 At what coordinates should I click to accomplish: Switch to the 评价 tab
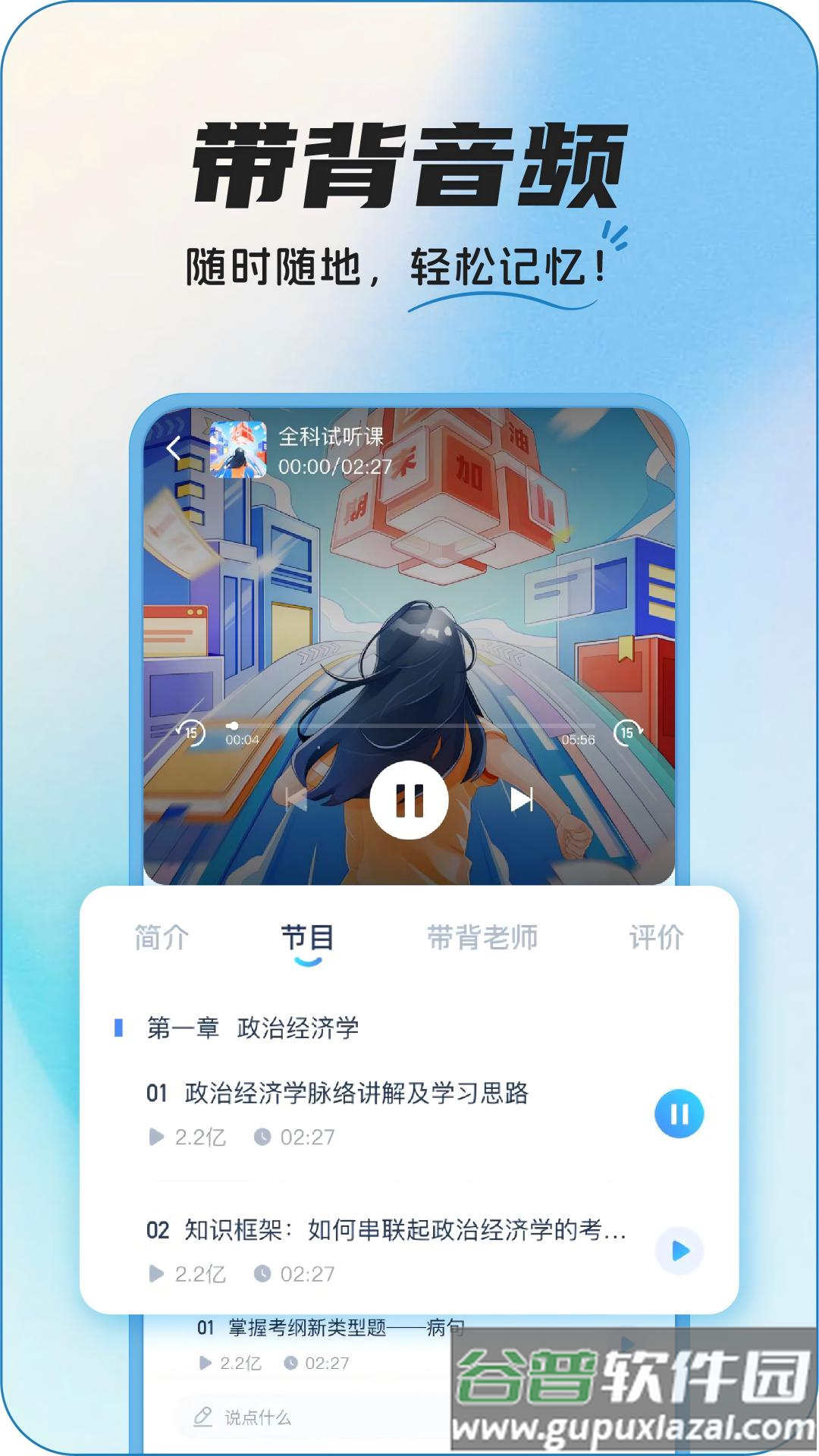[657, 938]
